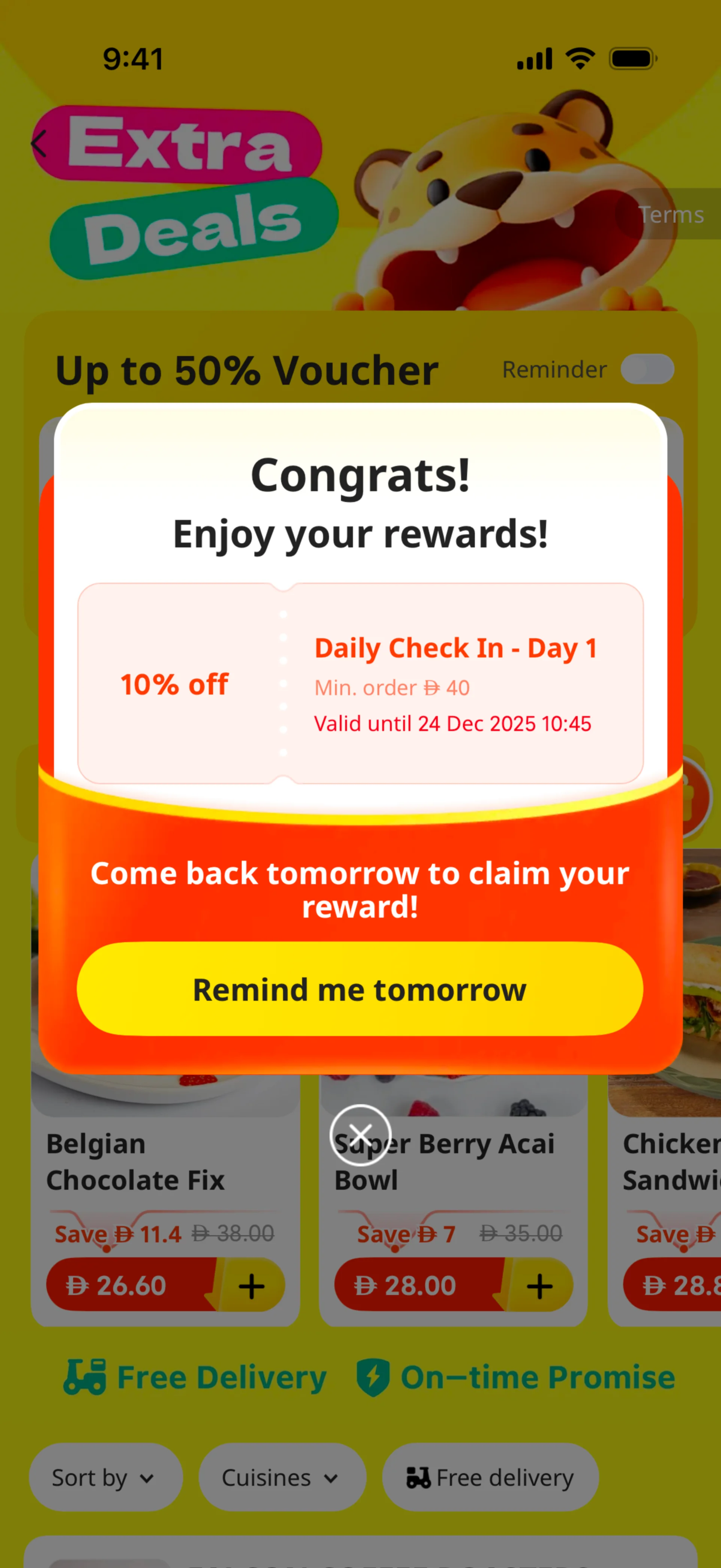Tap Remind me tomorrow button
Image resolution: width=721 pixels, height=1568 pixels.
pyautogui.click(x=360, y=989)
